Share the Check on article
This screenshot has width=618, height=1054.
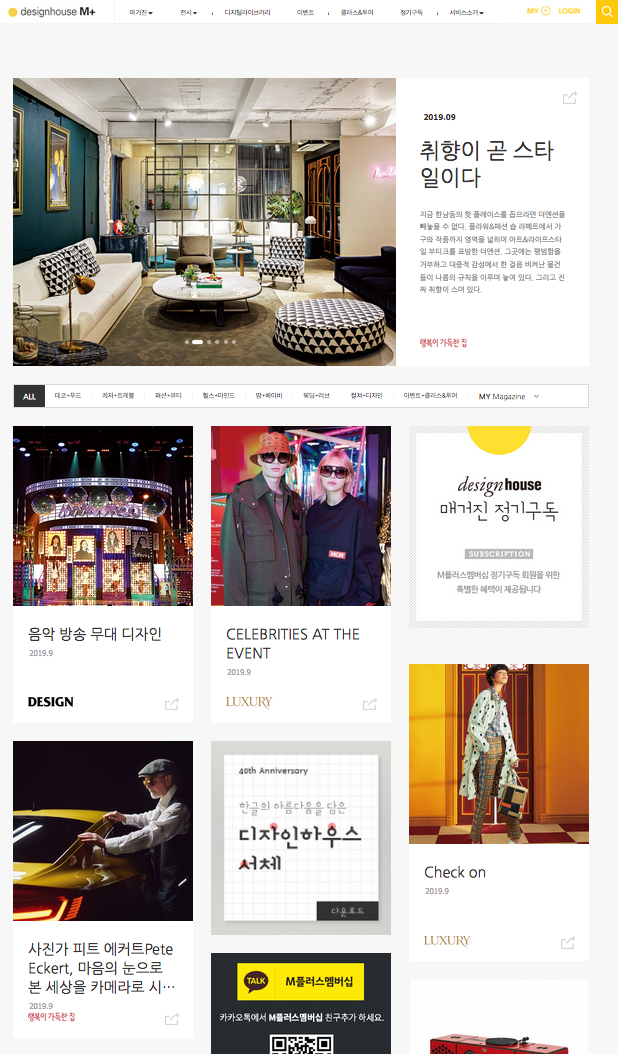pyautogui.click(x=568, y=942)
